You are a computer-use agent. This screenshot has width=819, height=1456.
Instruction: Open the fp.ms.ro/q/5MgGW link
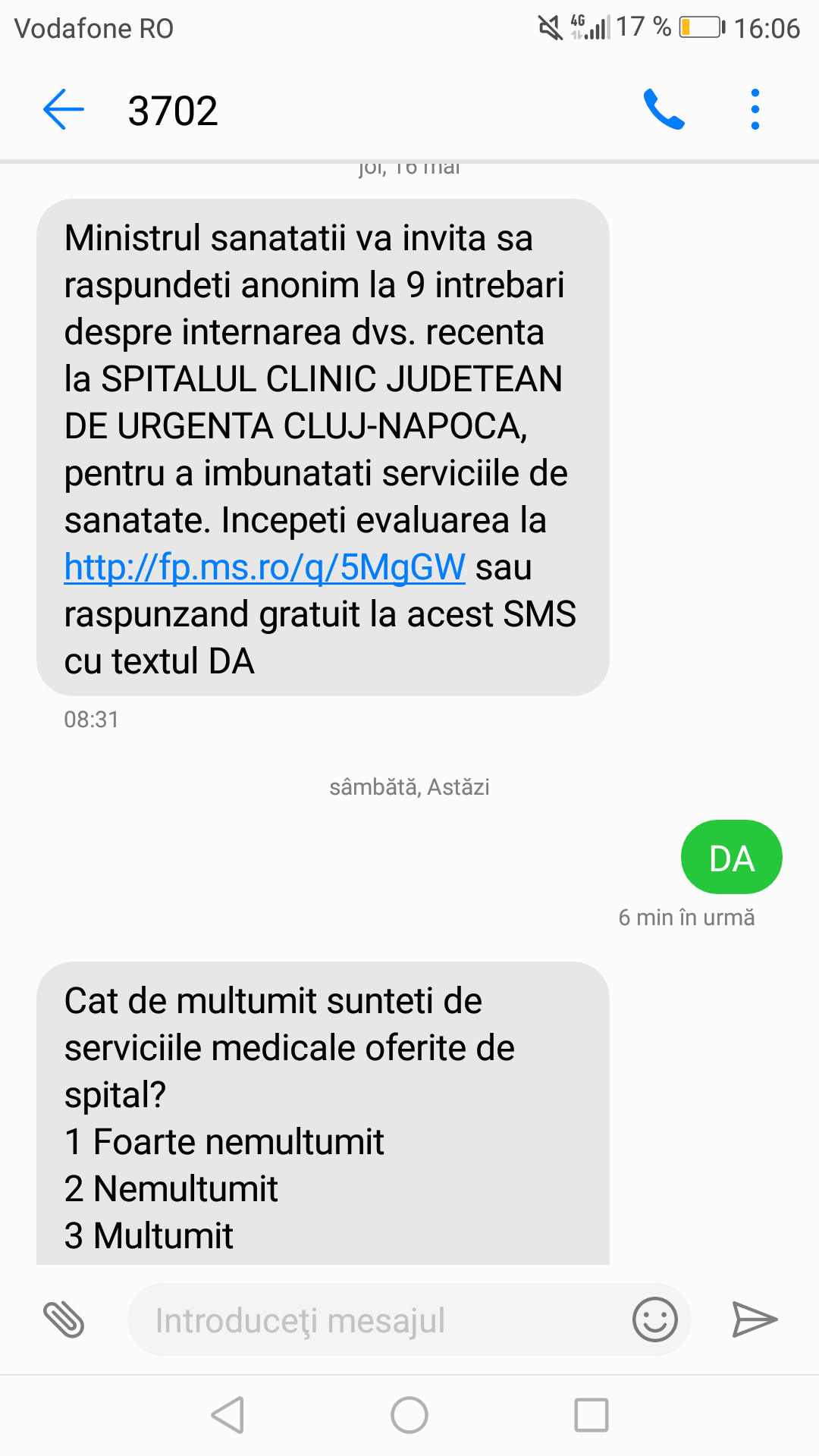click(265, 567)
